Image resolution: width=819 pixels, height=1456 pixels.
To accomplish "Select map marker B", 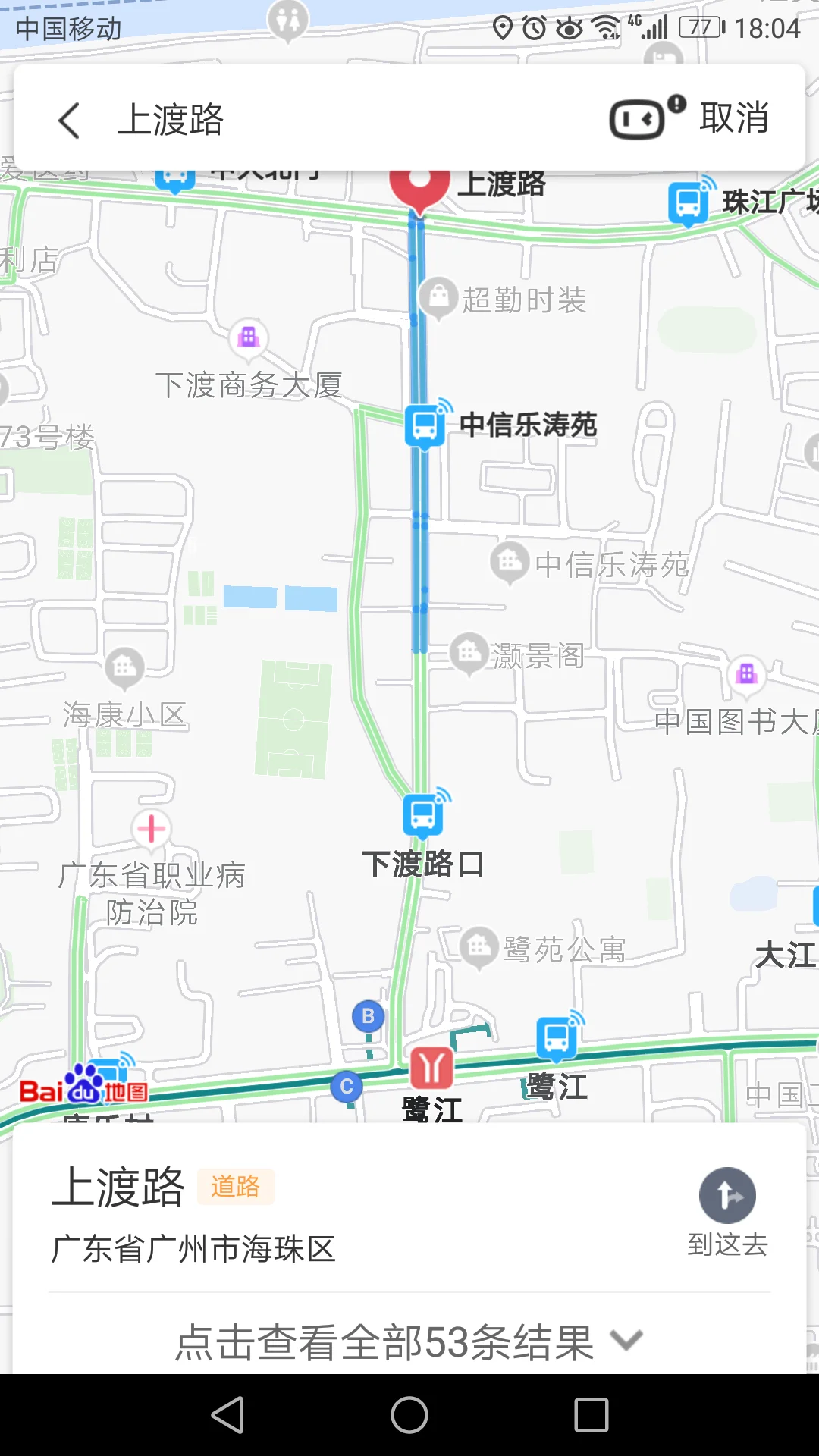I will [369, 1016].
